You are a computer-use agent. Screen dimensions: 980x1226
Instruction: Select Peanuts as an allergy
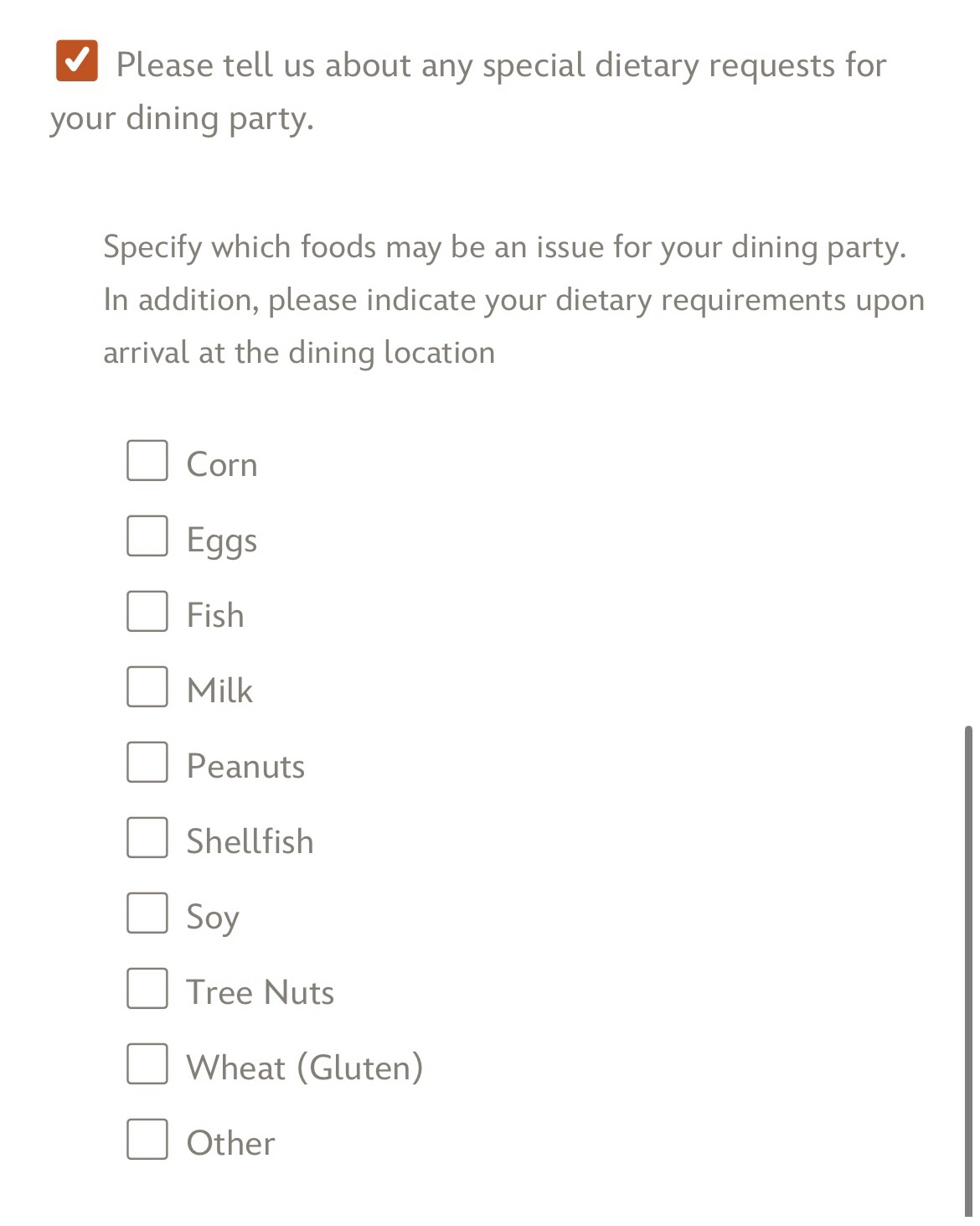(x=147, y=763)
